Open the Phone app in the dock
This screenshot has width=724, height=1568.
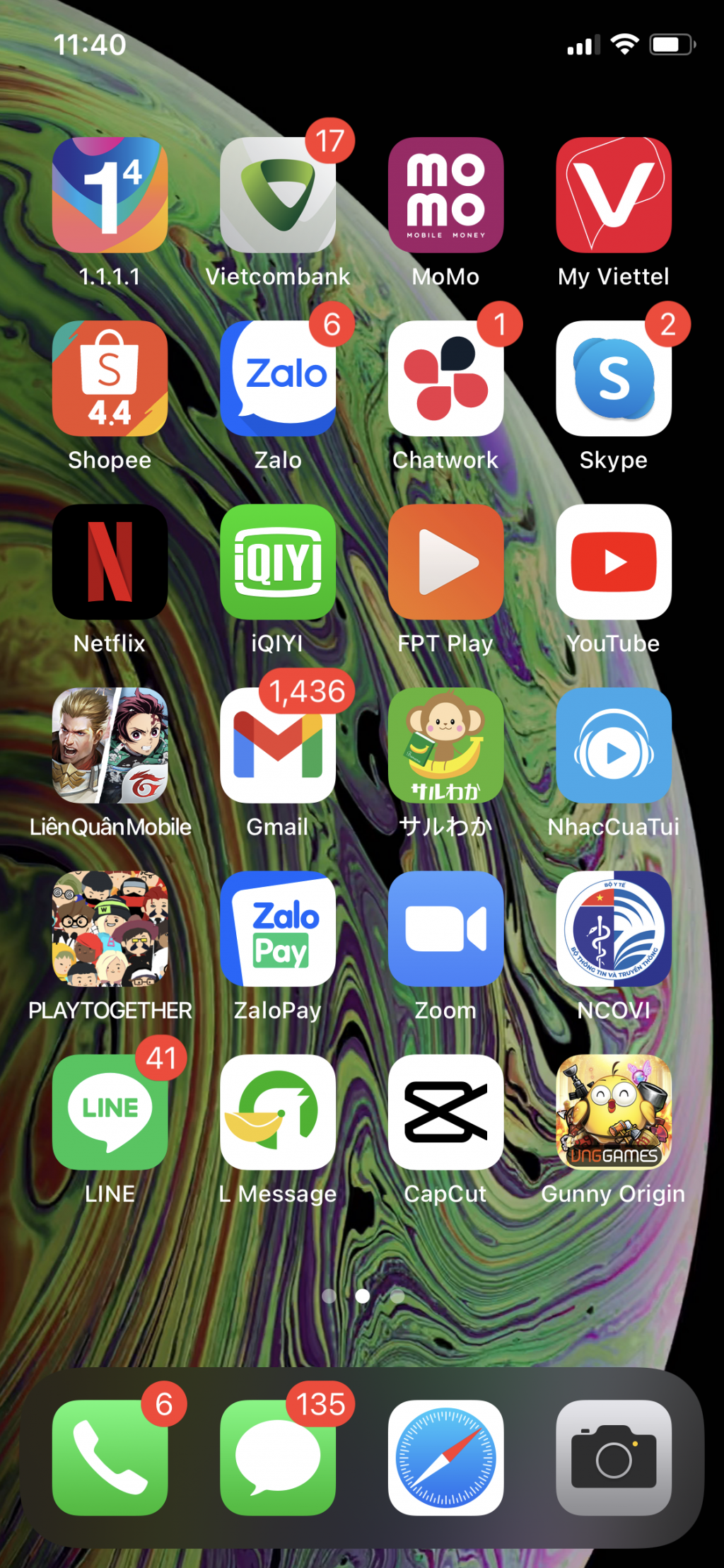click(110, 1457)
